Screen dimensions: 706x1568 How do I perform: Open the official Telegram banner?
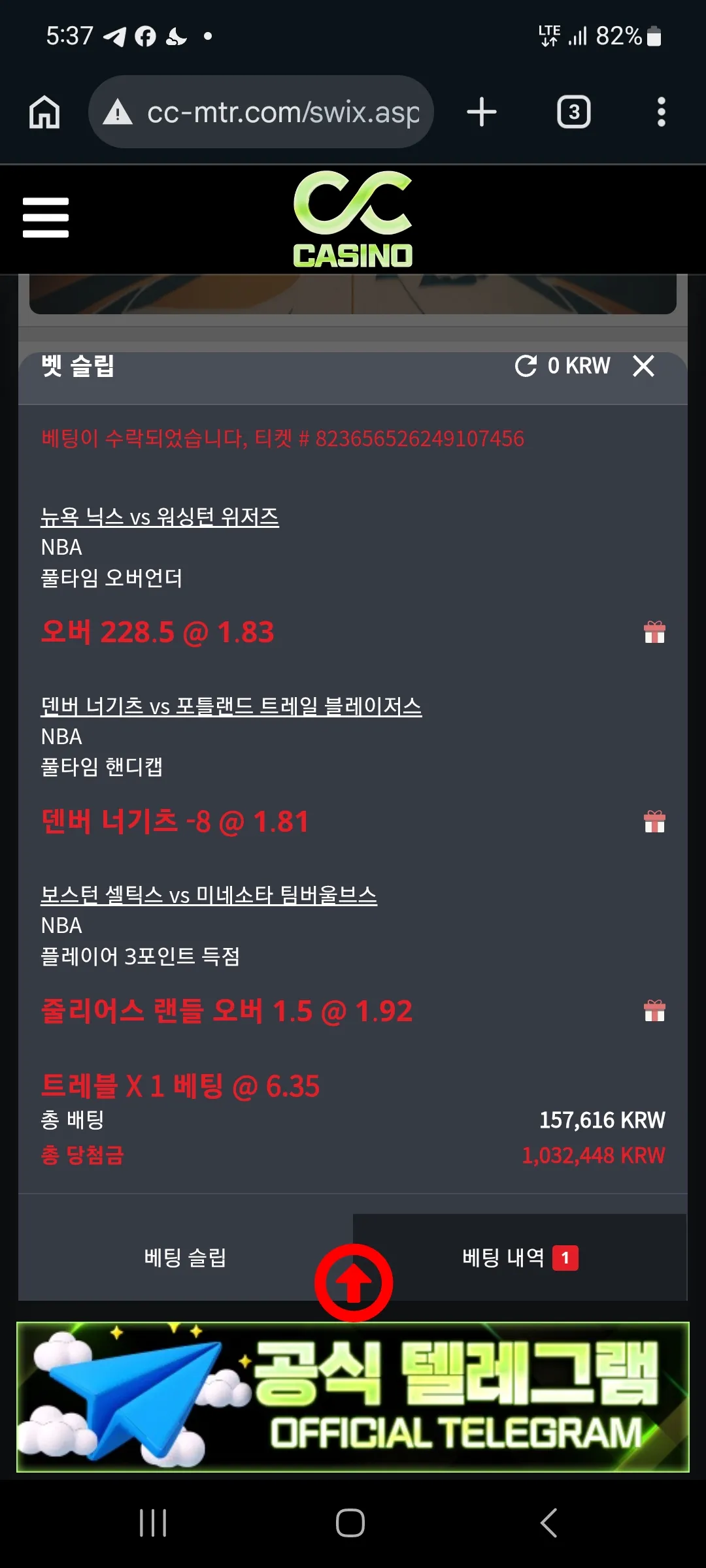click(353, 1397)
